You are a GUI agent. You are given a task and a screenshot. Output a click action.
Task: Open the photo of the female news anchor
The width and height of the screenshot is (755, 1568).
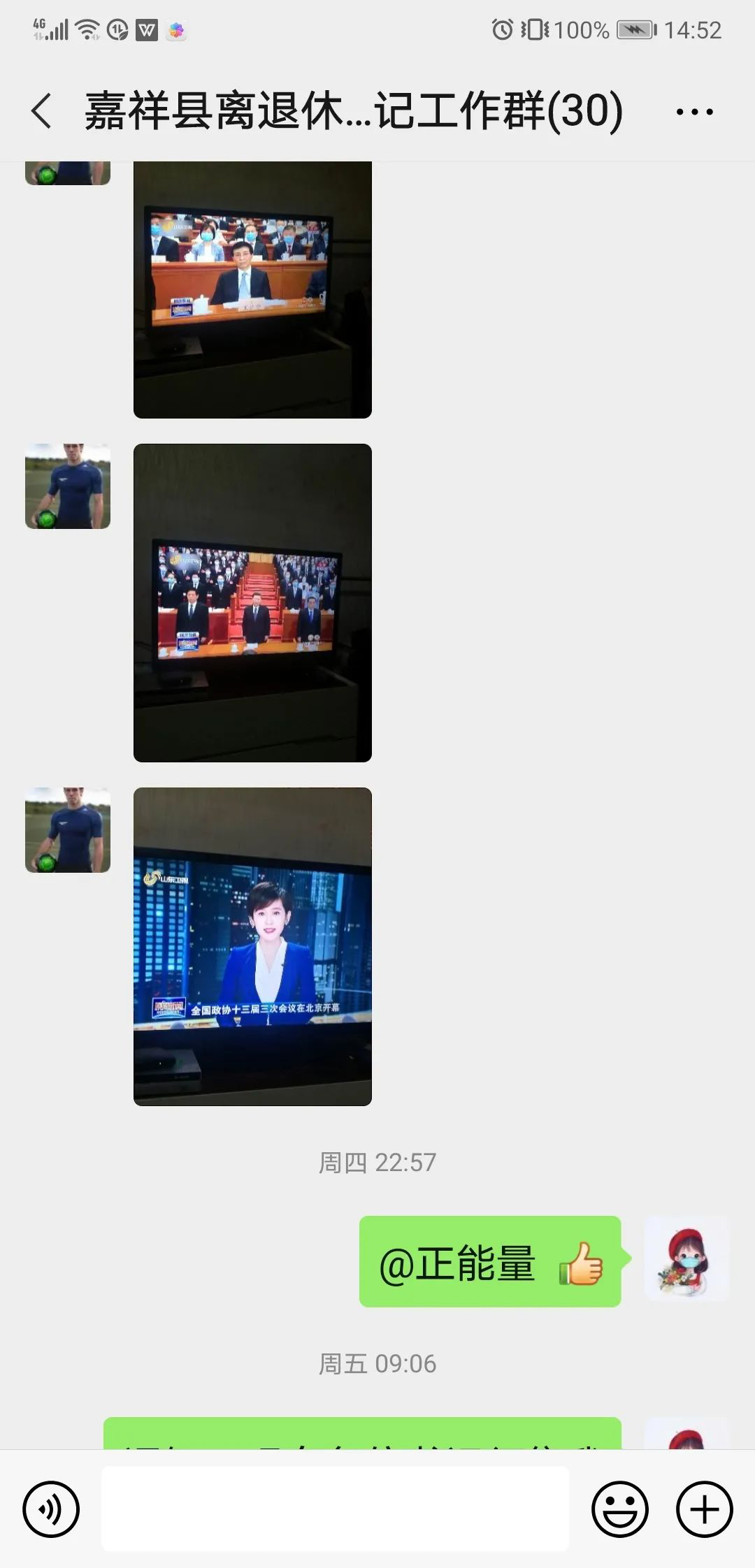(x=252, y=946)
